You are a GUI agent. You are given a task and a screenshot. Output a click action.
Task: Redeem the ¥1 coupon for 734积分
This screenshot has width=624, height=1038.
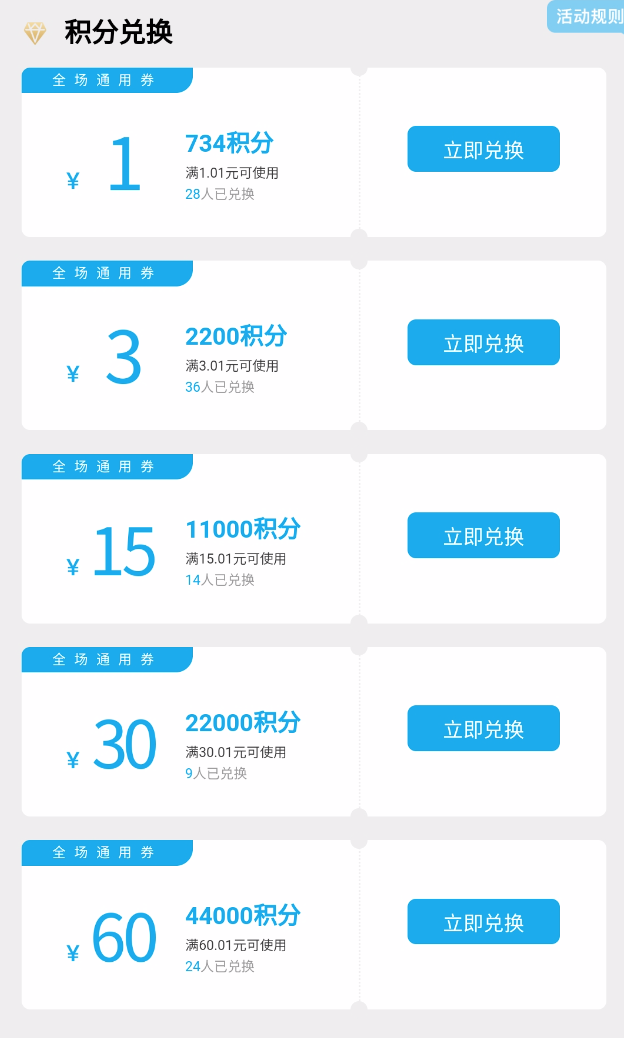point(483,149)
